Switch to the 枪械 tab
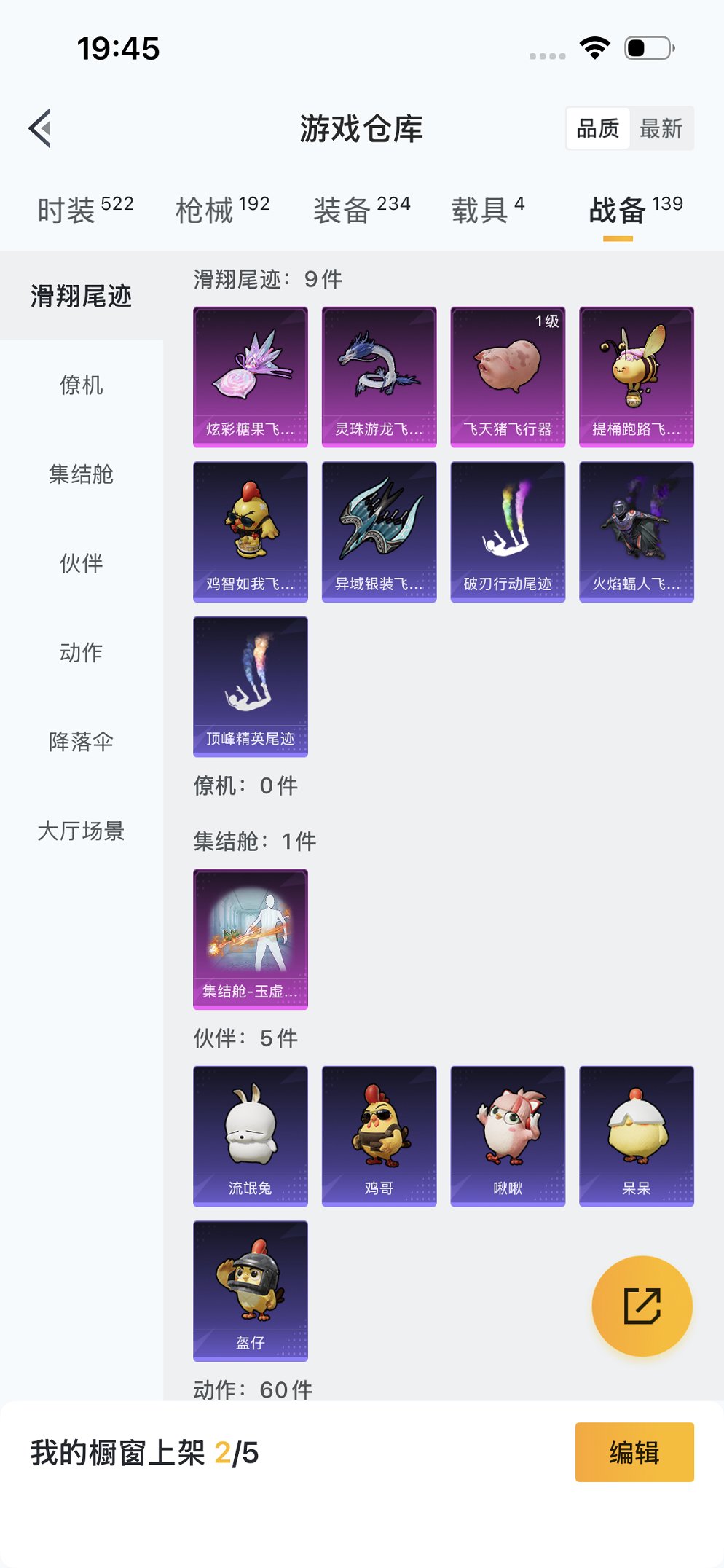 point(222,210)
